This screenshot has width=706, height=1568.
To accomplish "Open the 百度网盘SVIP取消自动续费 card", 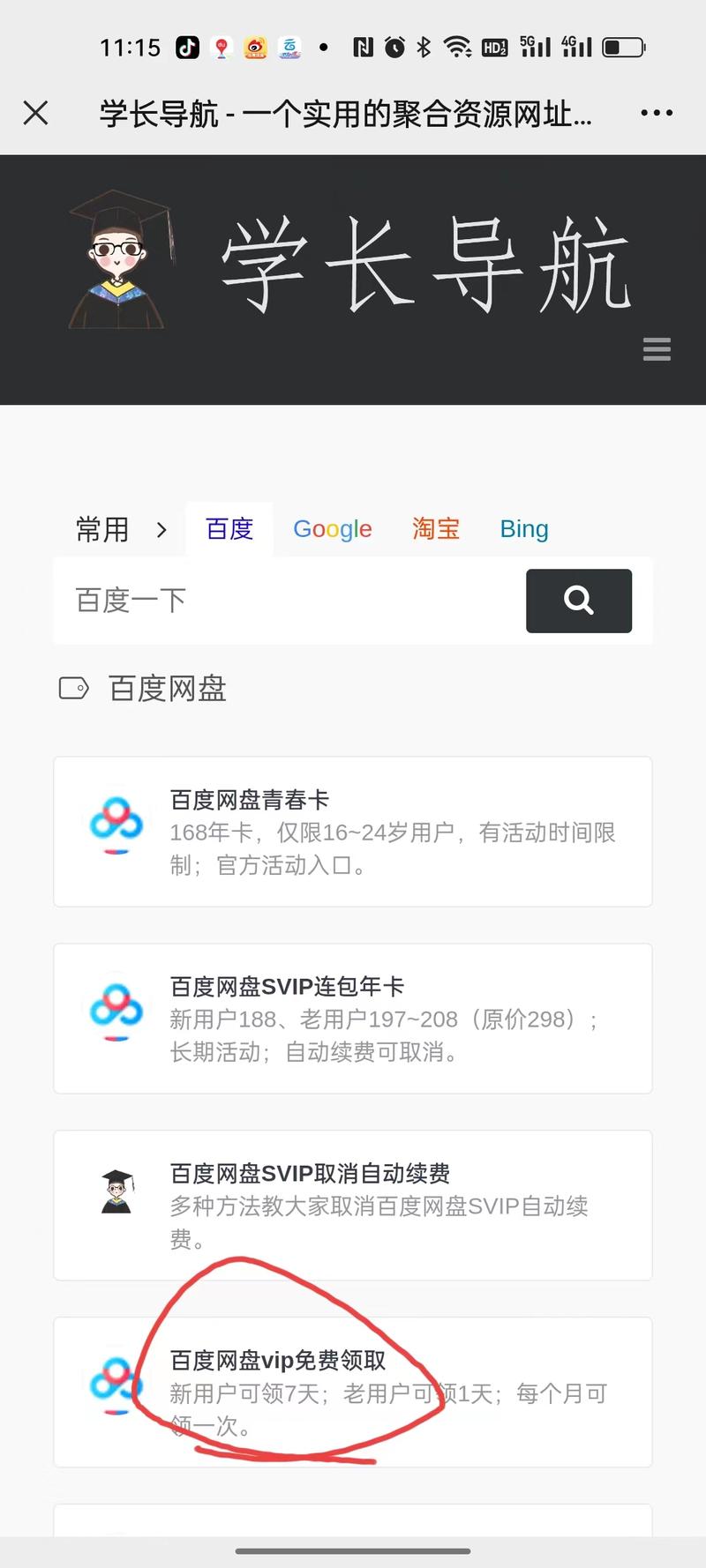I will click(x=353, y=1206).
